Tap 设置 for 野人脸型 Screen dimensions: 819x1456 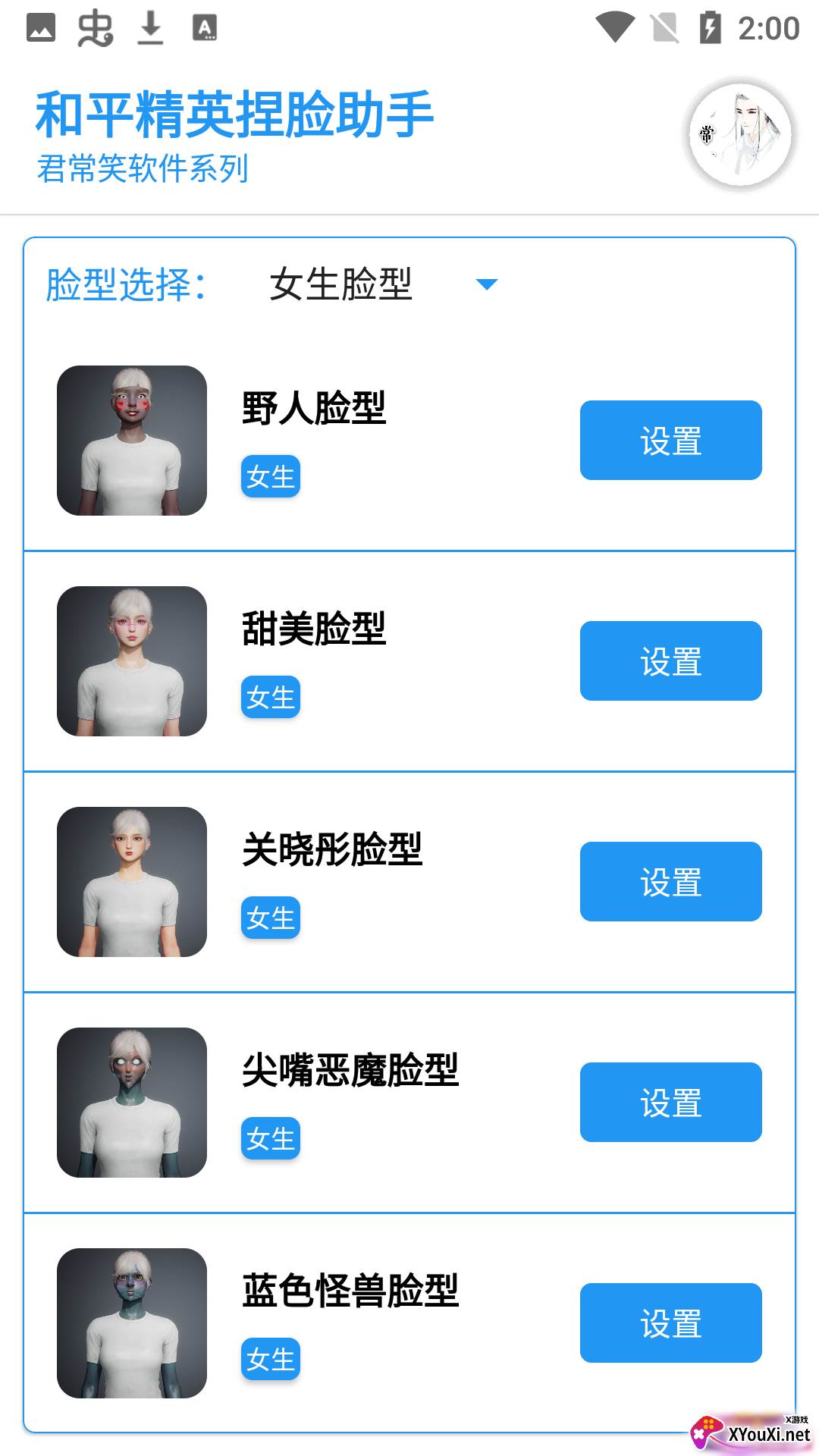(670, 441)
